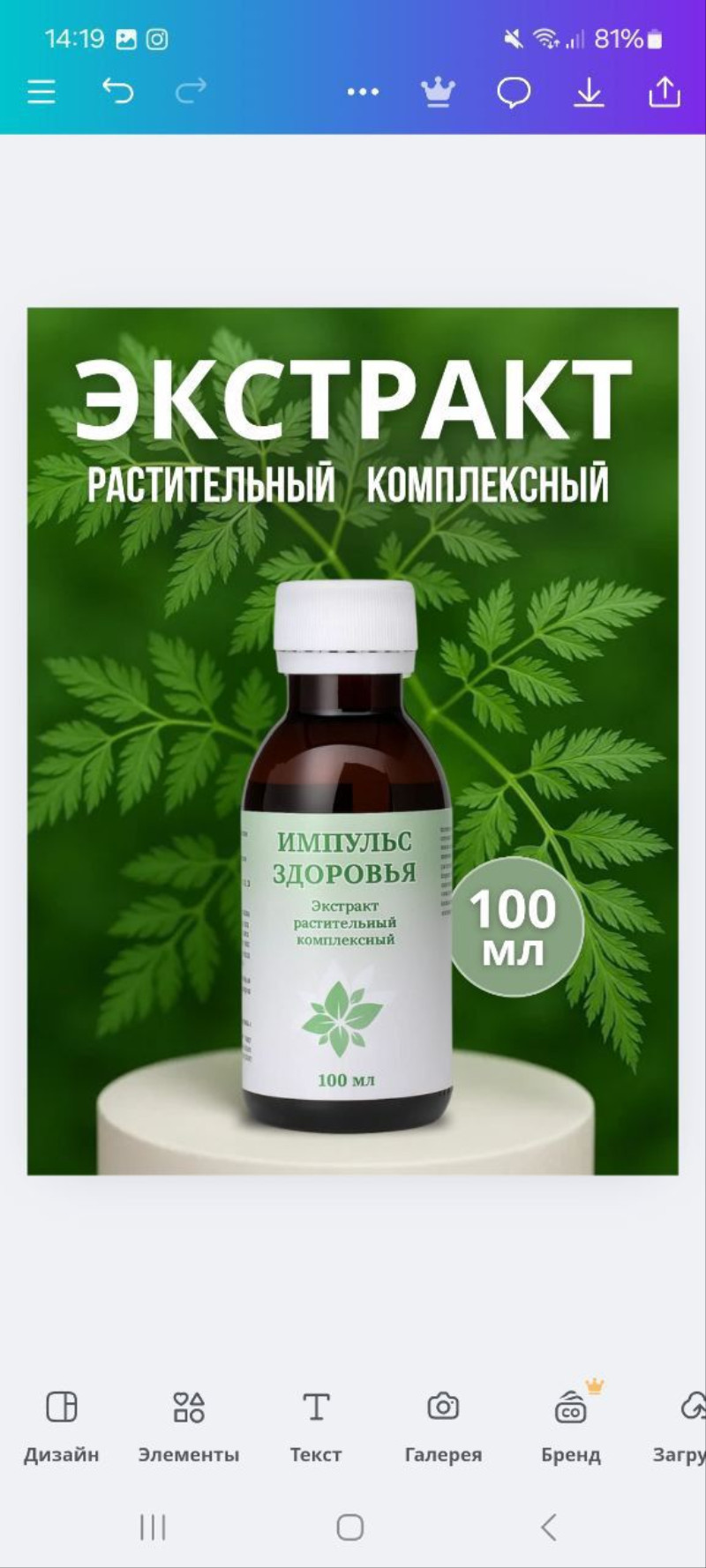
Task: Open the Элементы tab
Action: pos(189,1423)
